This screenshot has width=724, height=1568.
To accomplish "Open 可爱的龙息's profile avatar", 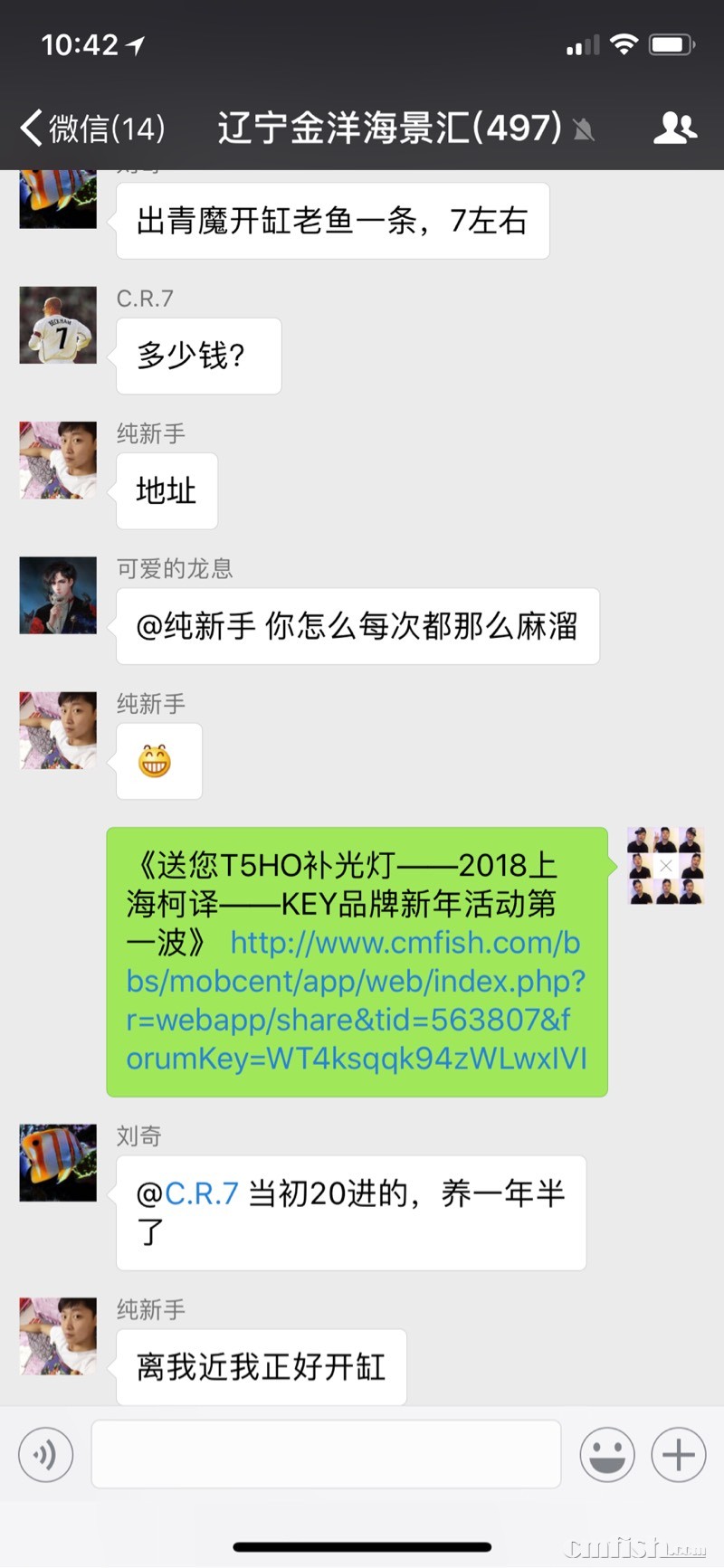I will click(57, 595).
